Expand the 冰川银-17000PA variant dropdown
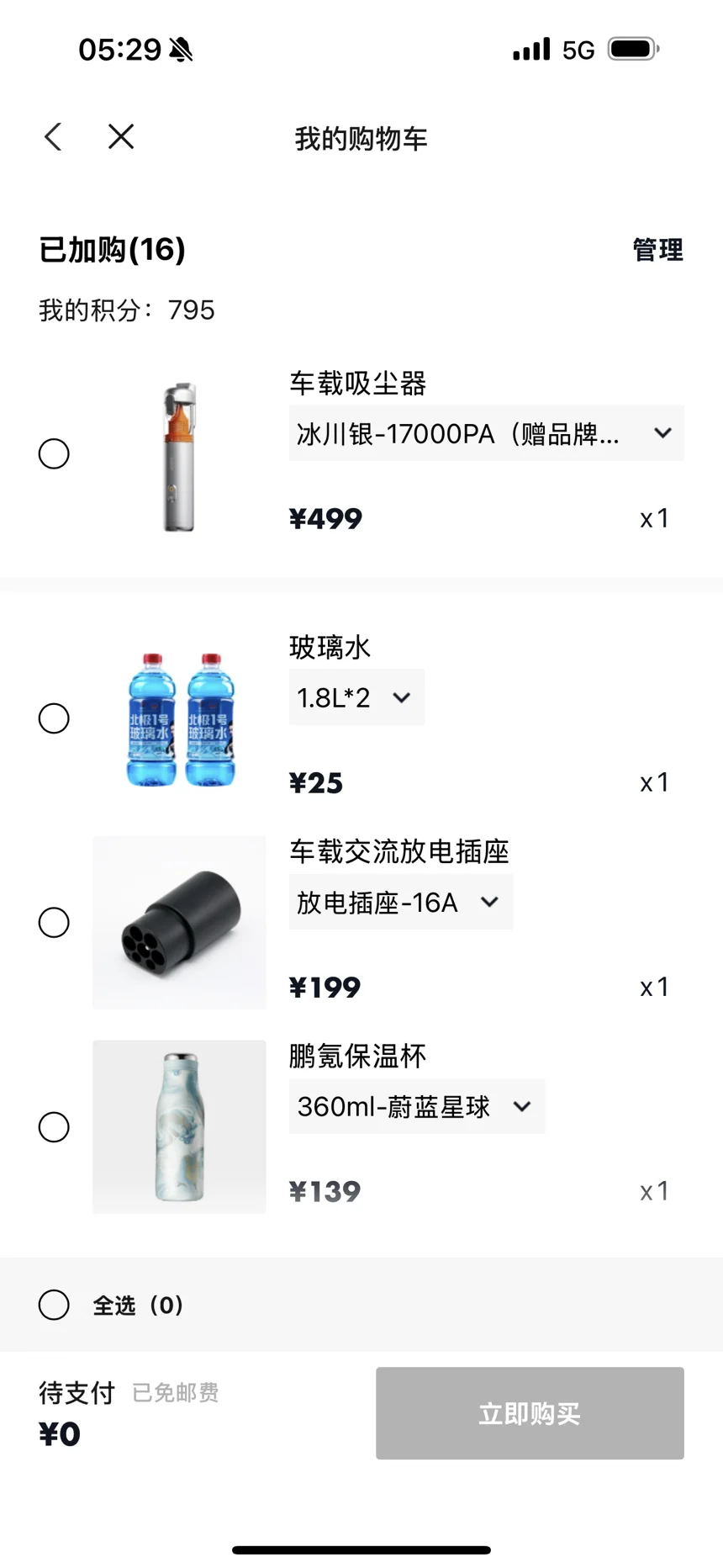The width and height of the screenshot is (723, 1568). 486,433
